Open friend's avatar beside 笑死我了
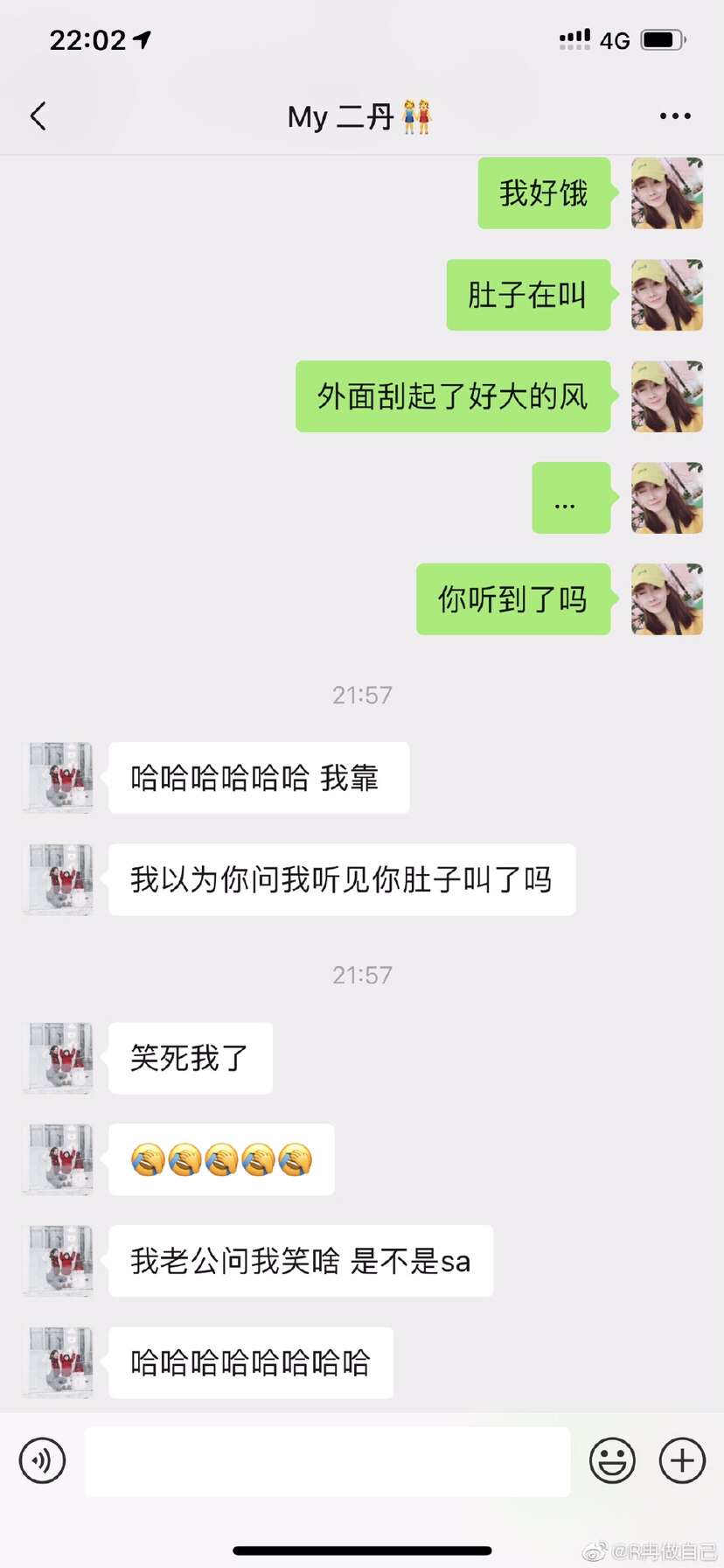The image size is (724, 1568). pos(58,1058)
